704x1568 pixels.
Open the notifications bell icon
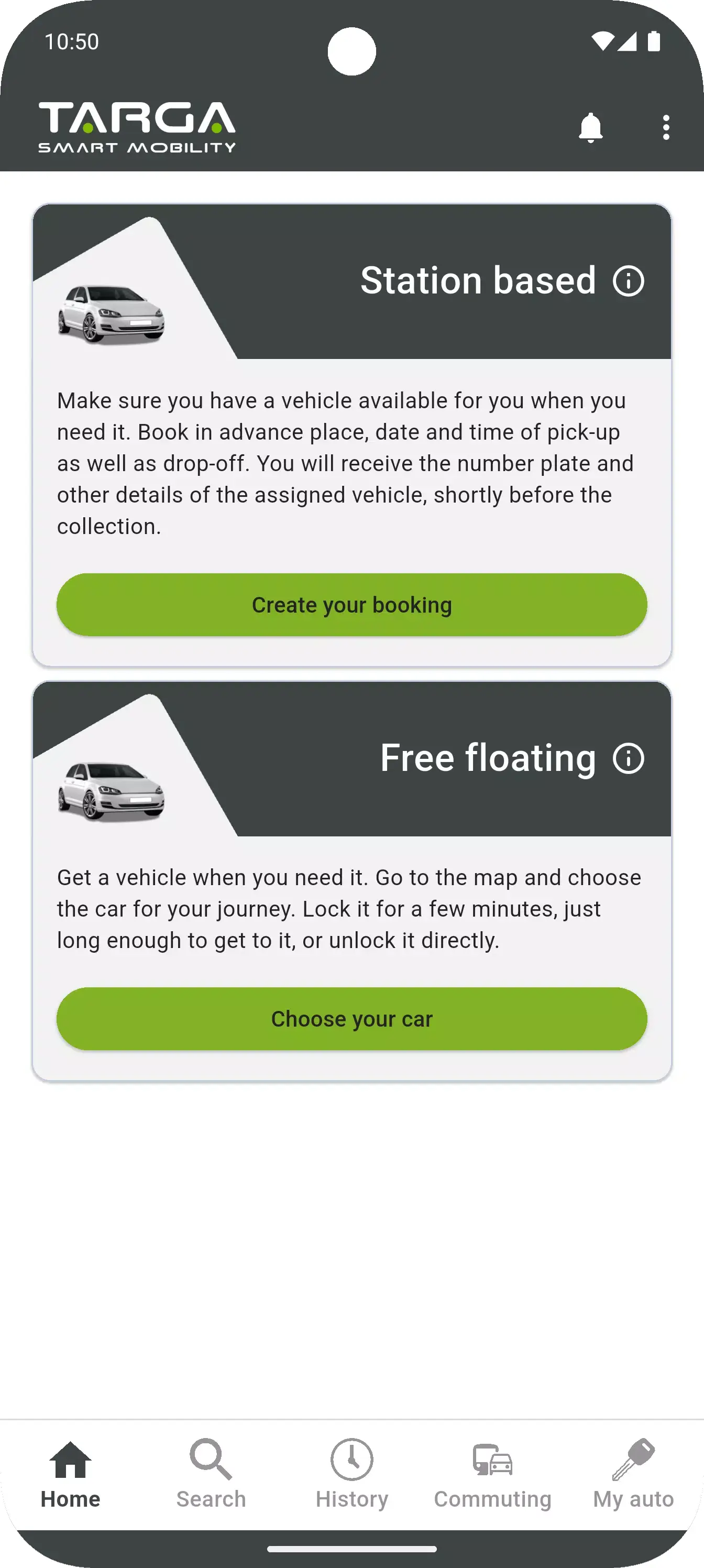[x=591, y=127]
